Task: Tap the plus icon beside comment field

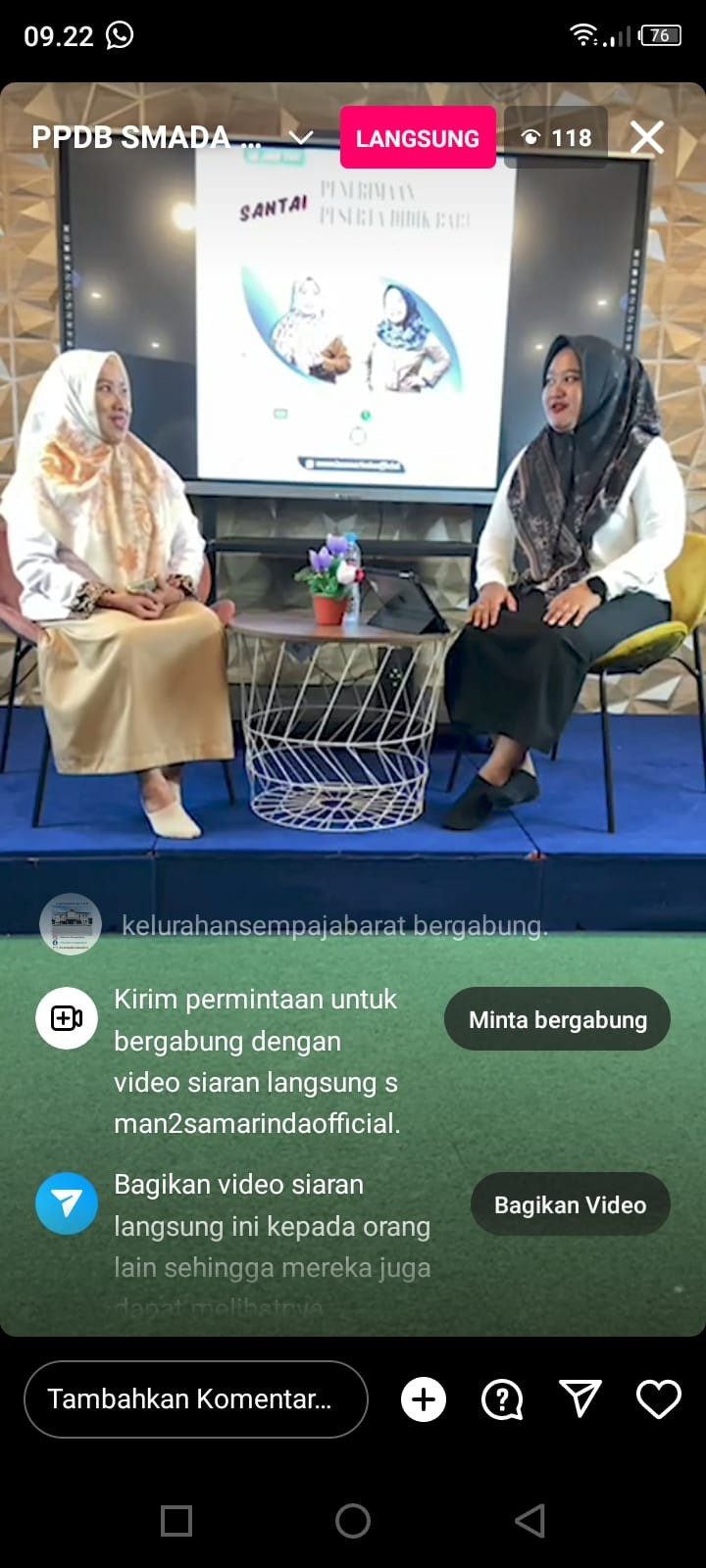Action: (424, 1398)
